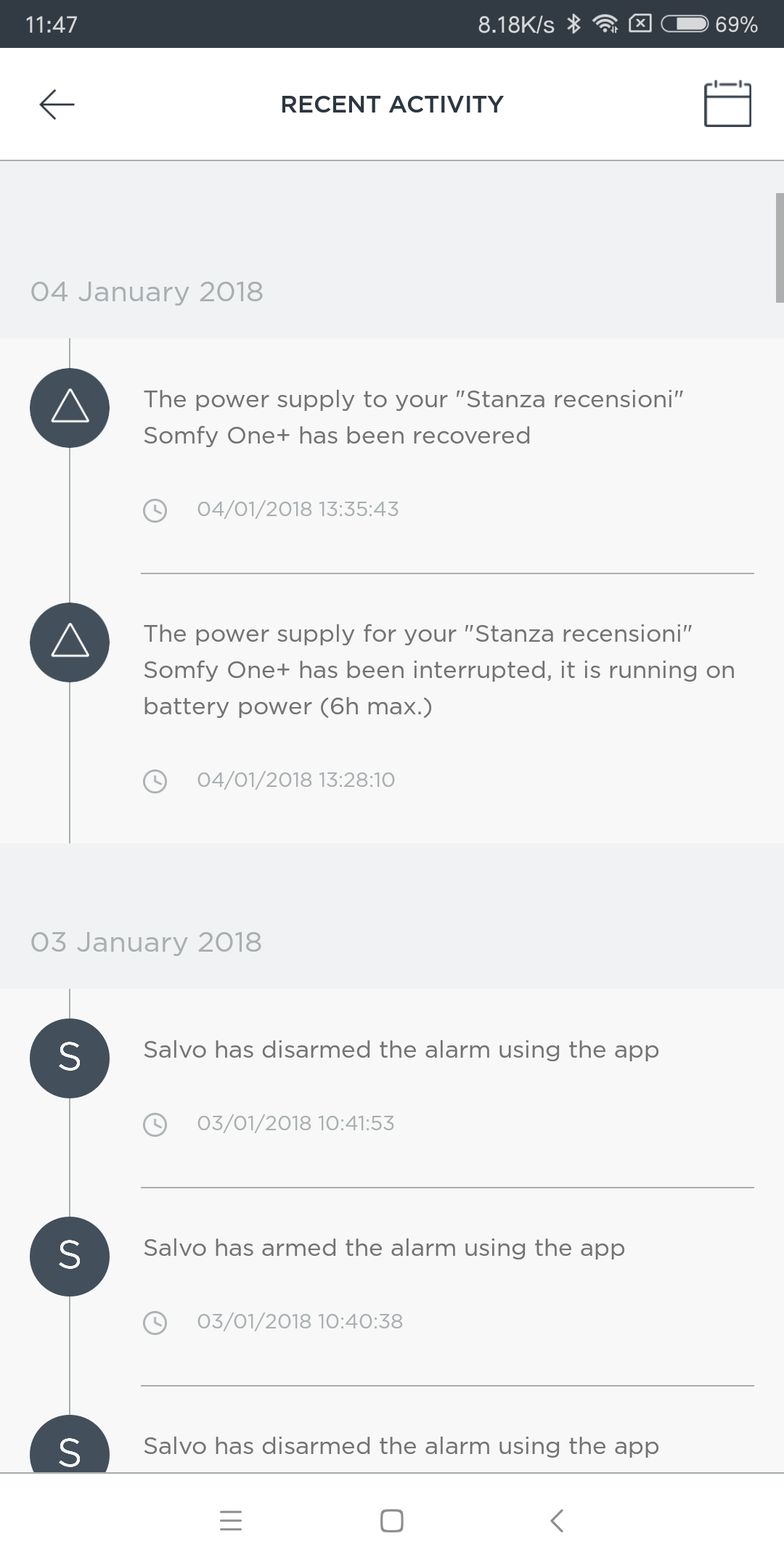
Task: Go back using the top-left arrow
Action: [x=57, y=105]
